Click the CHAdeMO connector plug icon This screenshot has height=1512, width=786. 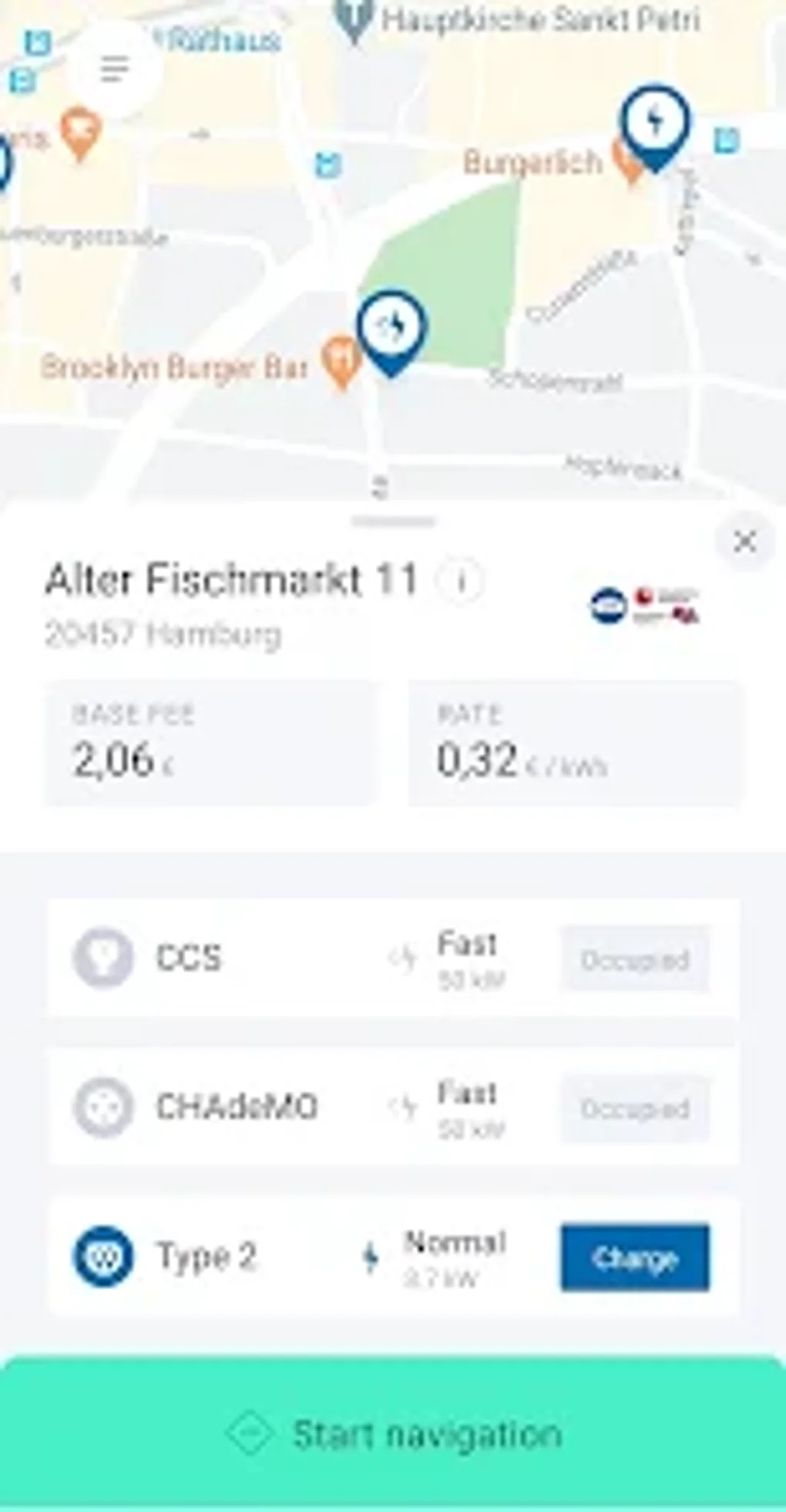click(106, 1106)
